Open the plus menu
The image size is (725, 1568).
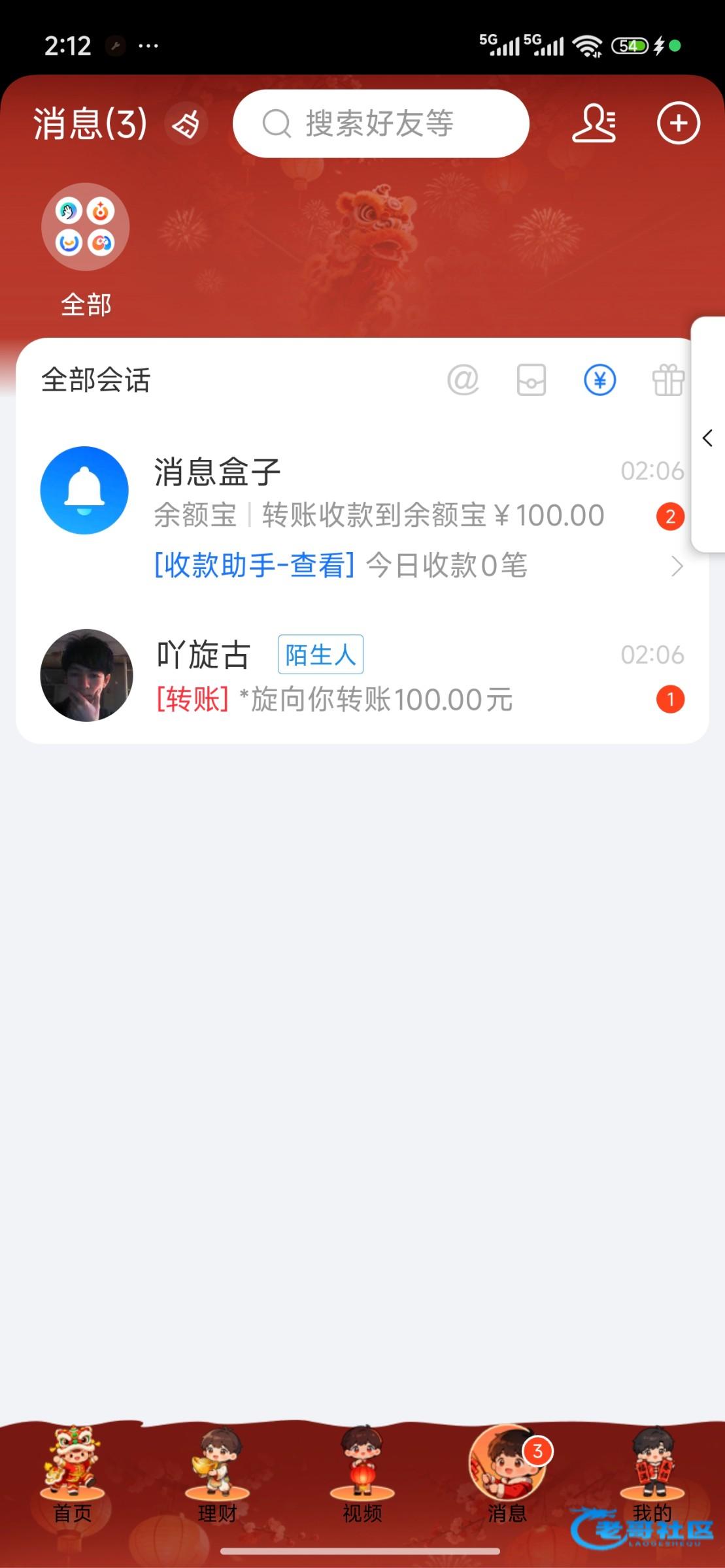pyautogui.click(x=678, y=123)
